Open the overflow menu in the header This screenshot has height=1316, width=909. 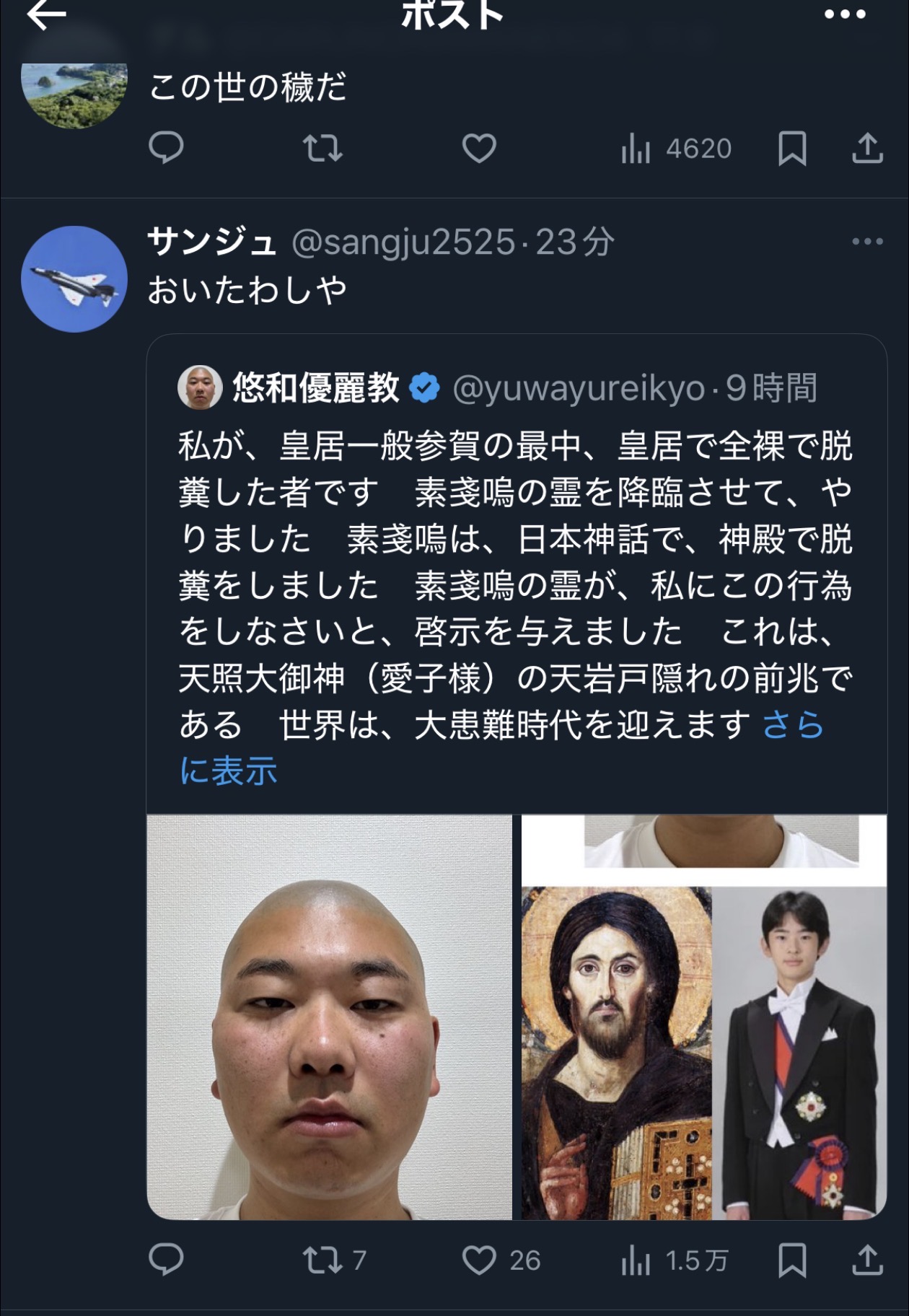pyautogui.click(x=844, y=14)
